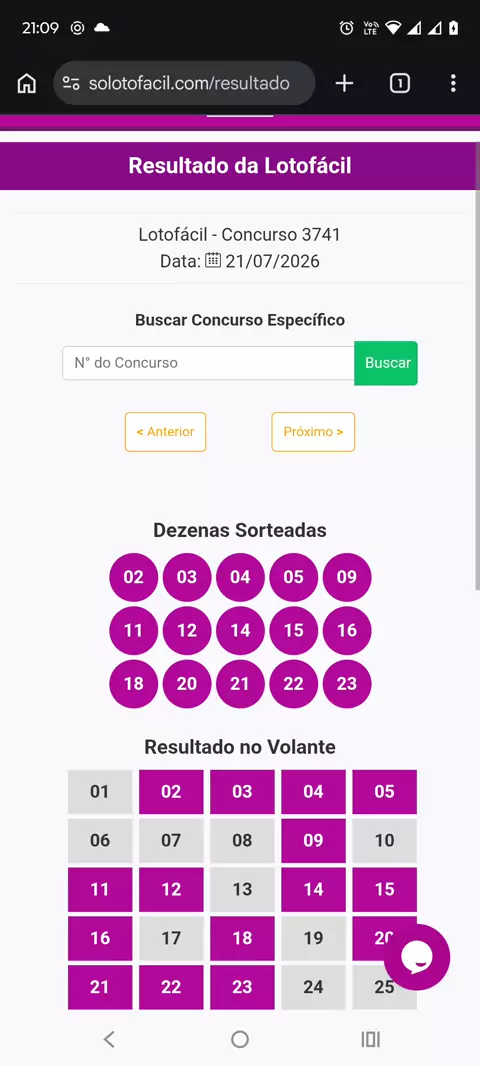Go to the Próximo concurso
Screen dimensions: 480x1066
(313, 432)
